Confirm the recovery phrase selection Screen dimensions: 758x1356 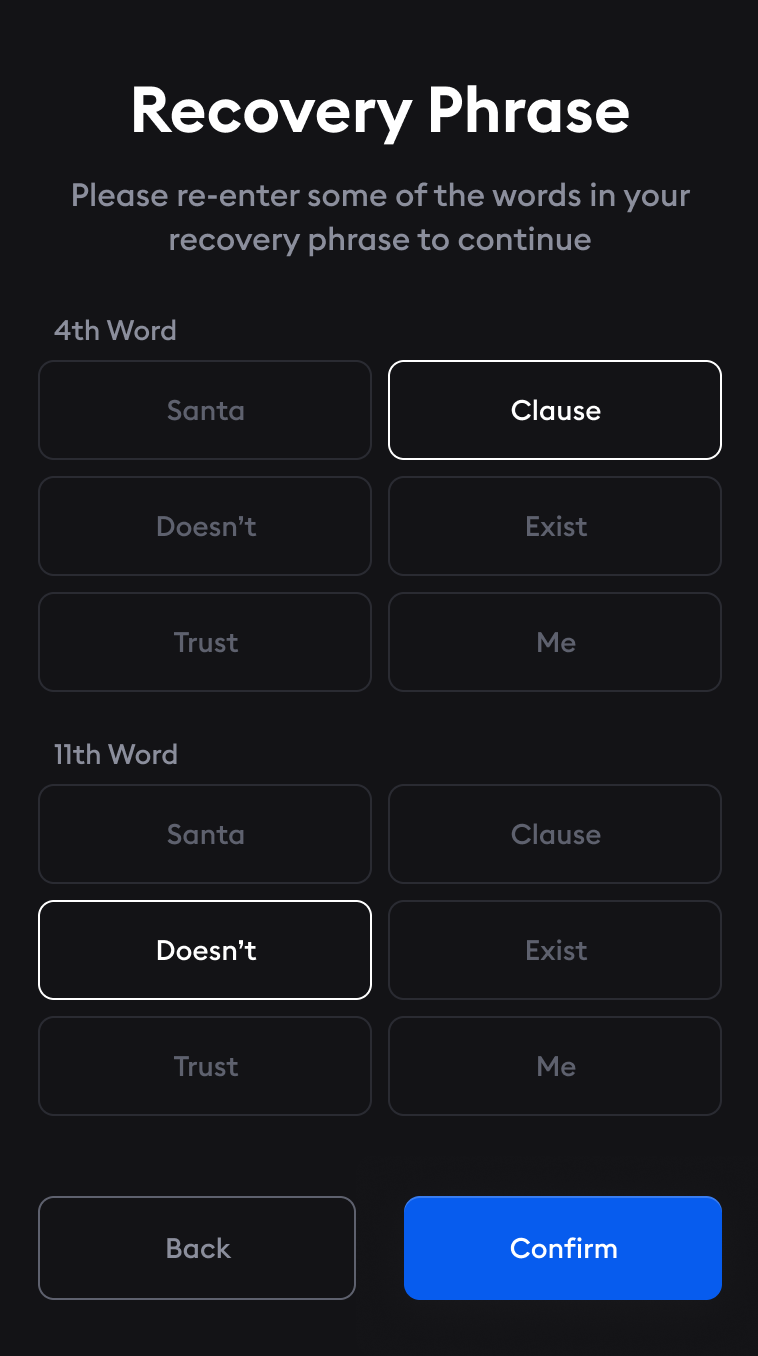coord(563,1248)
